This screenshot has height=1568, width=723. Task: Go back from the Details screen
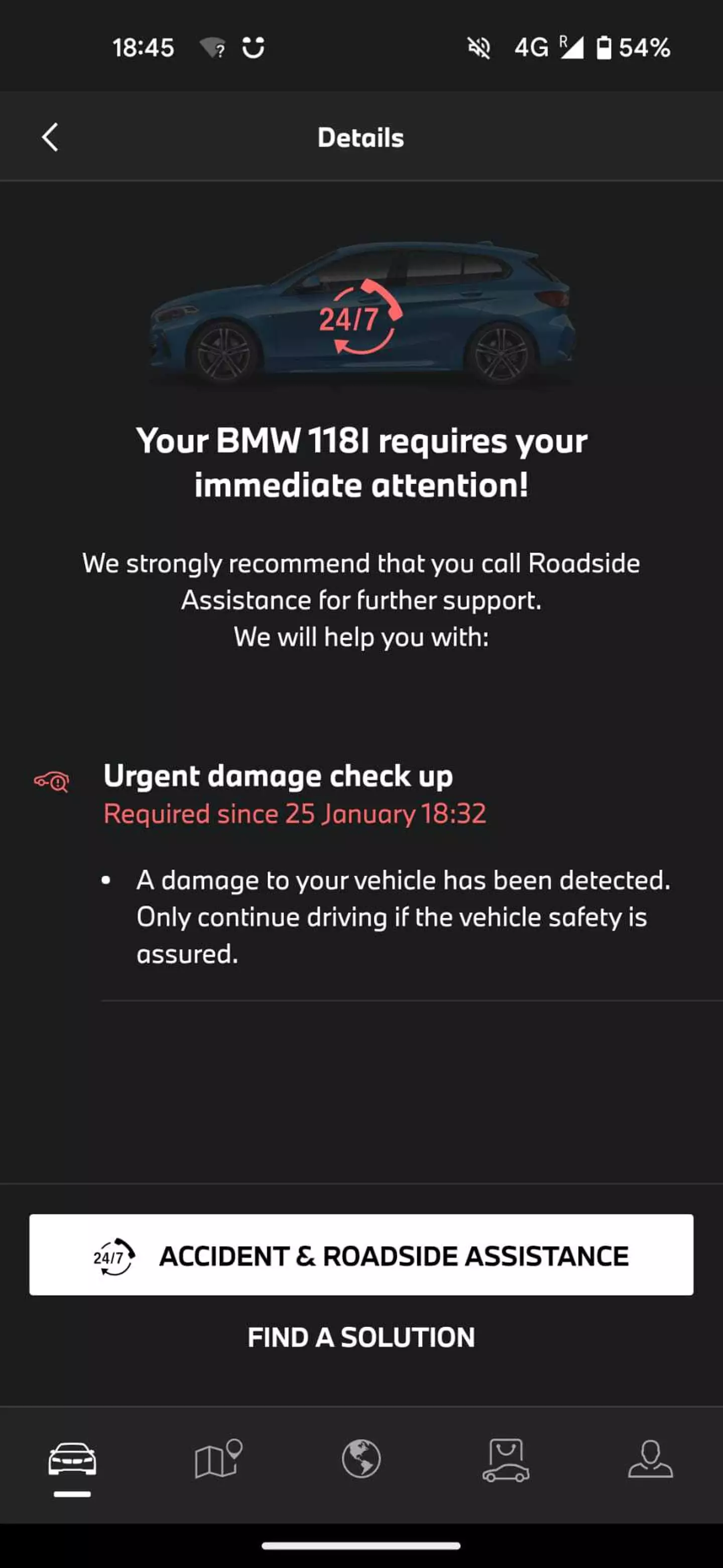click(x=50, y=137)
